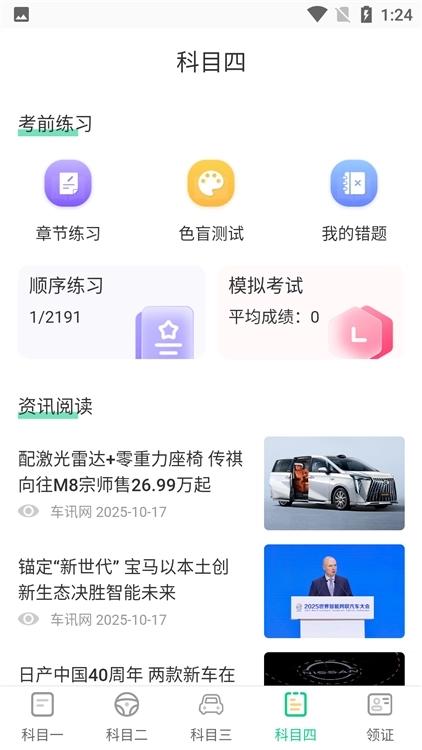Select the 科目四 tab
422x750 pixels.
pos(295,717)
